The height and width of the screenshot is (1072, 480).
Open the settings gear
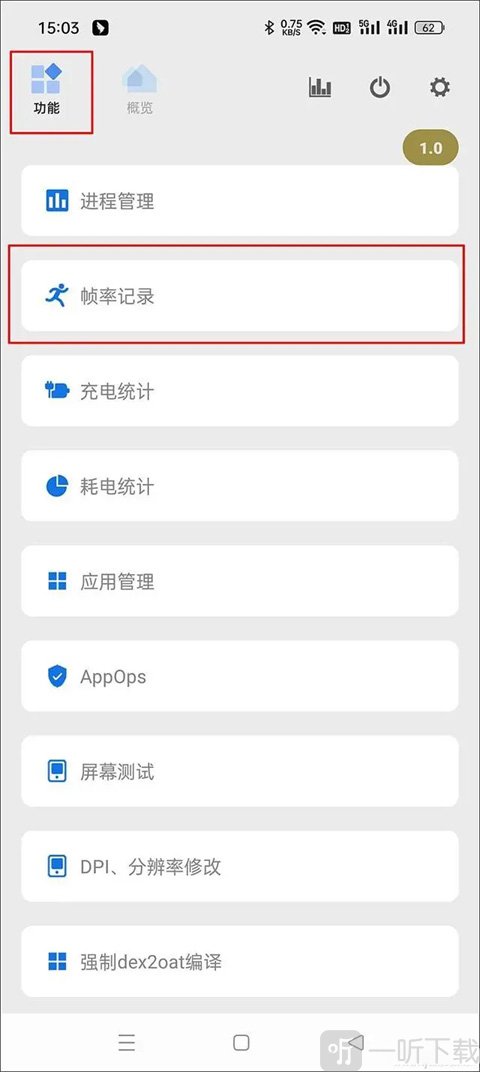(440, 87)
